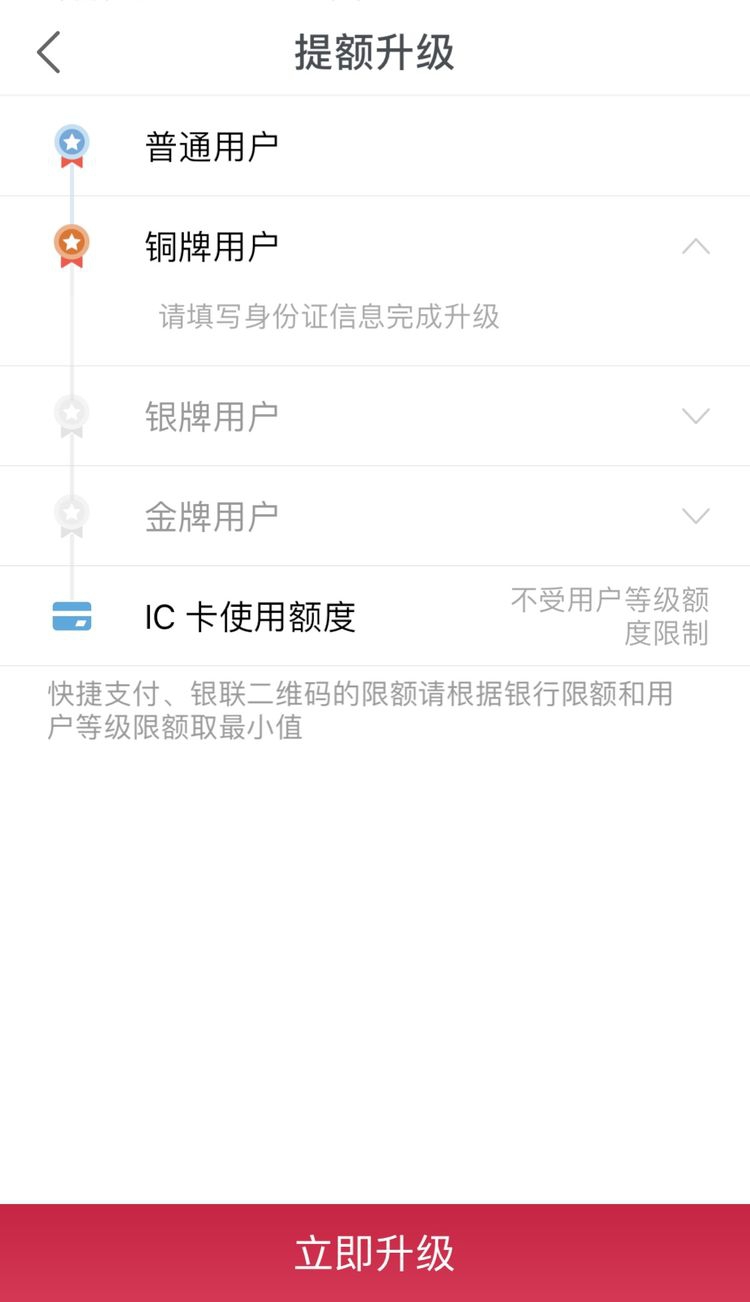Click the blue 普通用户 medal badge icon
This screenshot has height=1302, width=750.
70,142
